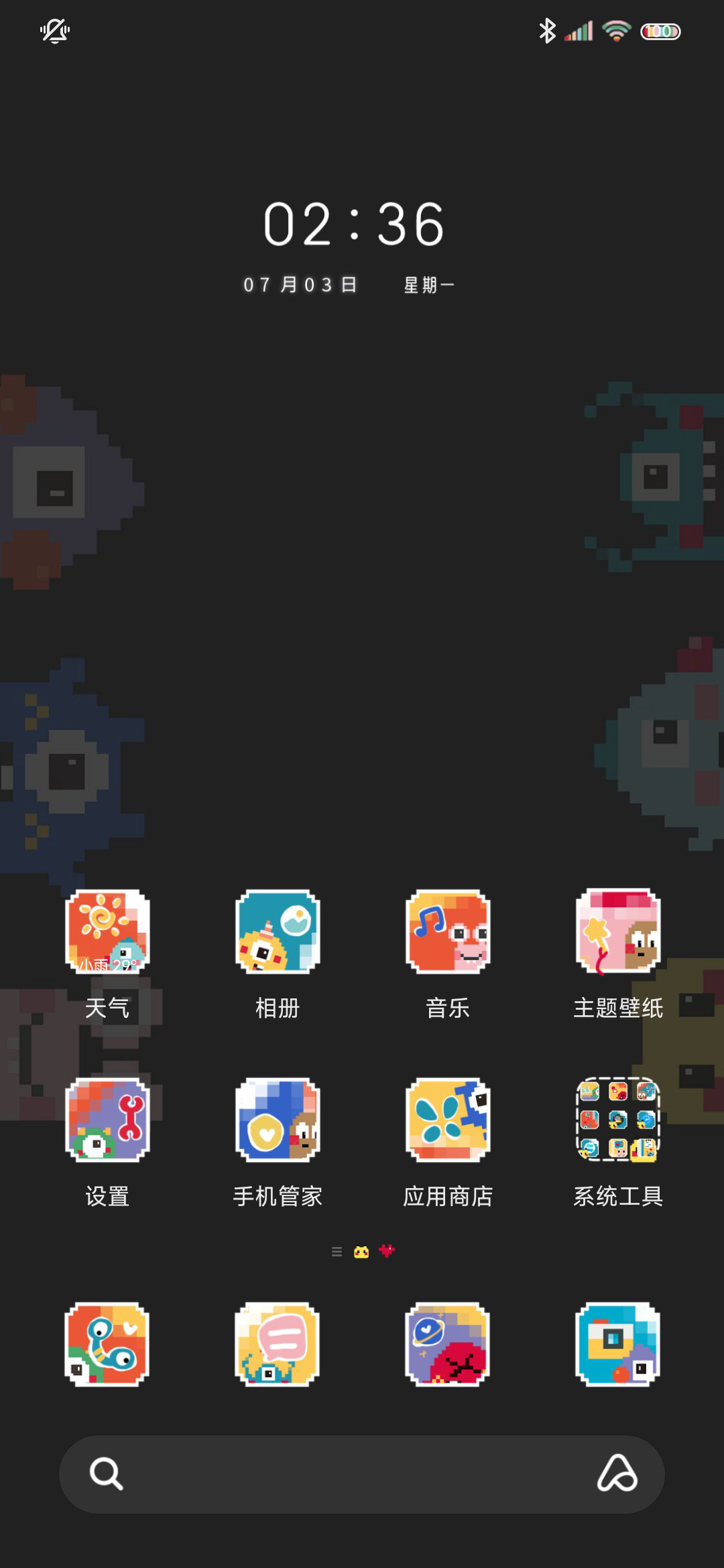Viewport: 724px width, 1568px height.
Task: Open the camera app in the dock
Action: coord(618,1344)
